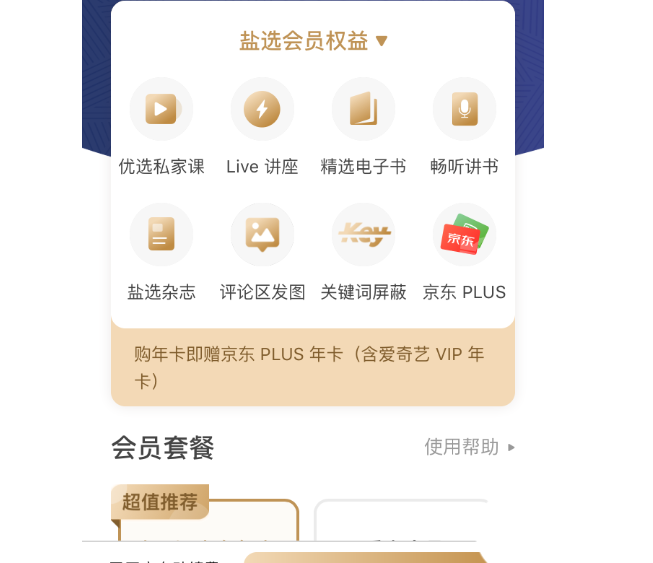Expand the 盐选会员权益 dropdown
653x563 pixels.
click(x=313, y=41)
